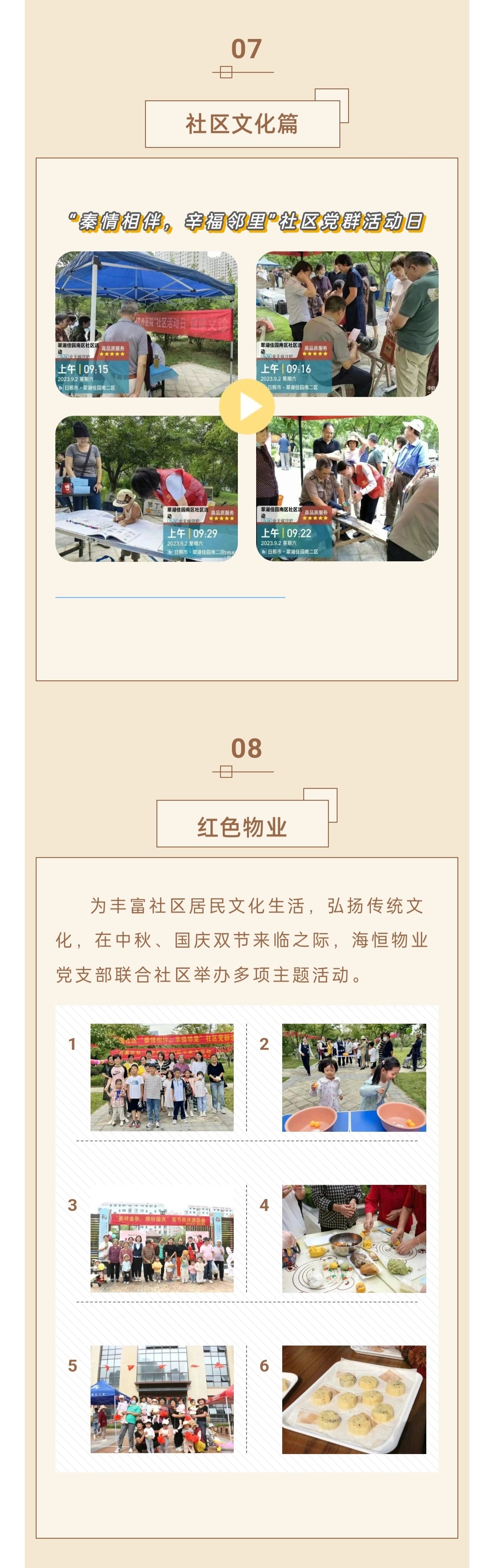
Task: Open photo 2 of kids playing games
Action: (x=354, y=1077)
